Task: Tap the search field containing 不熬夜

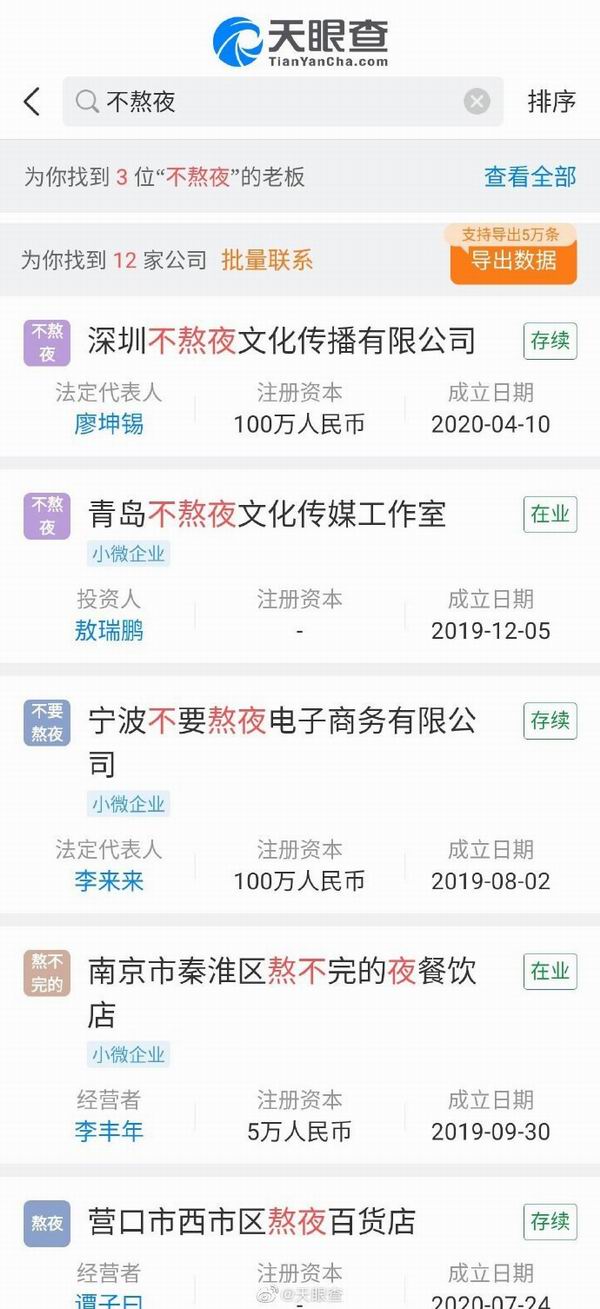Action: pos(270,101)
